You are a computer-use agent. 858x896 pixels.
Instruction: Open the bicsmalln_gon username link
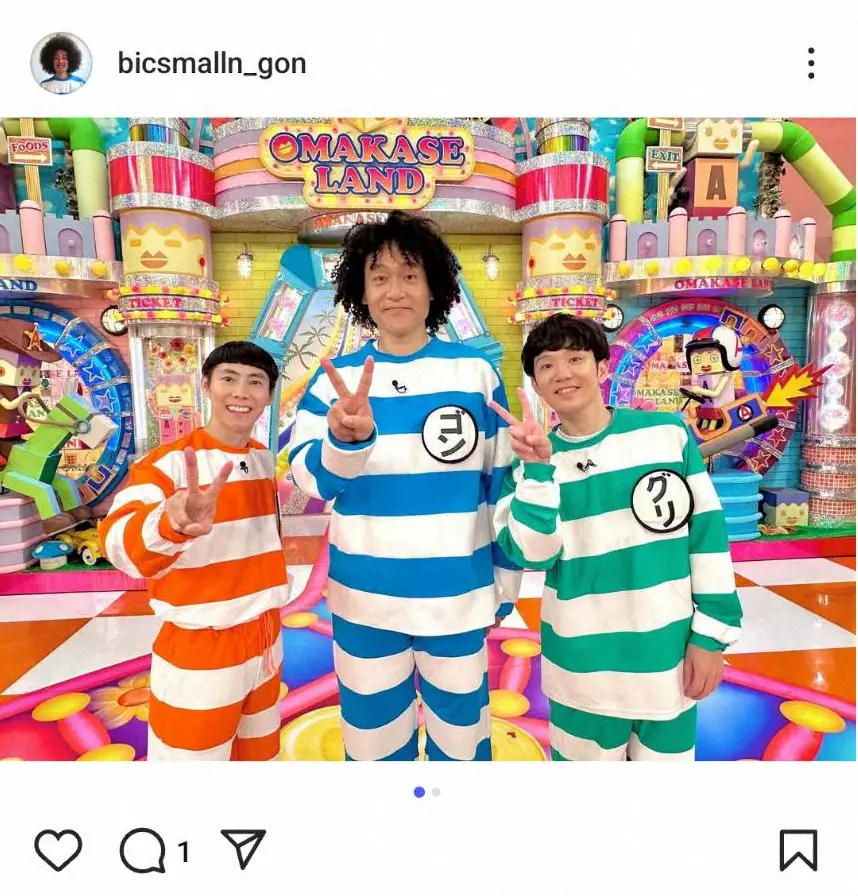pyautogui.click(x=213, y=62)
